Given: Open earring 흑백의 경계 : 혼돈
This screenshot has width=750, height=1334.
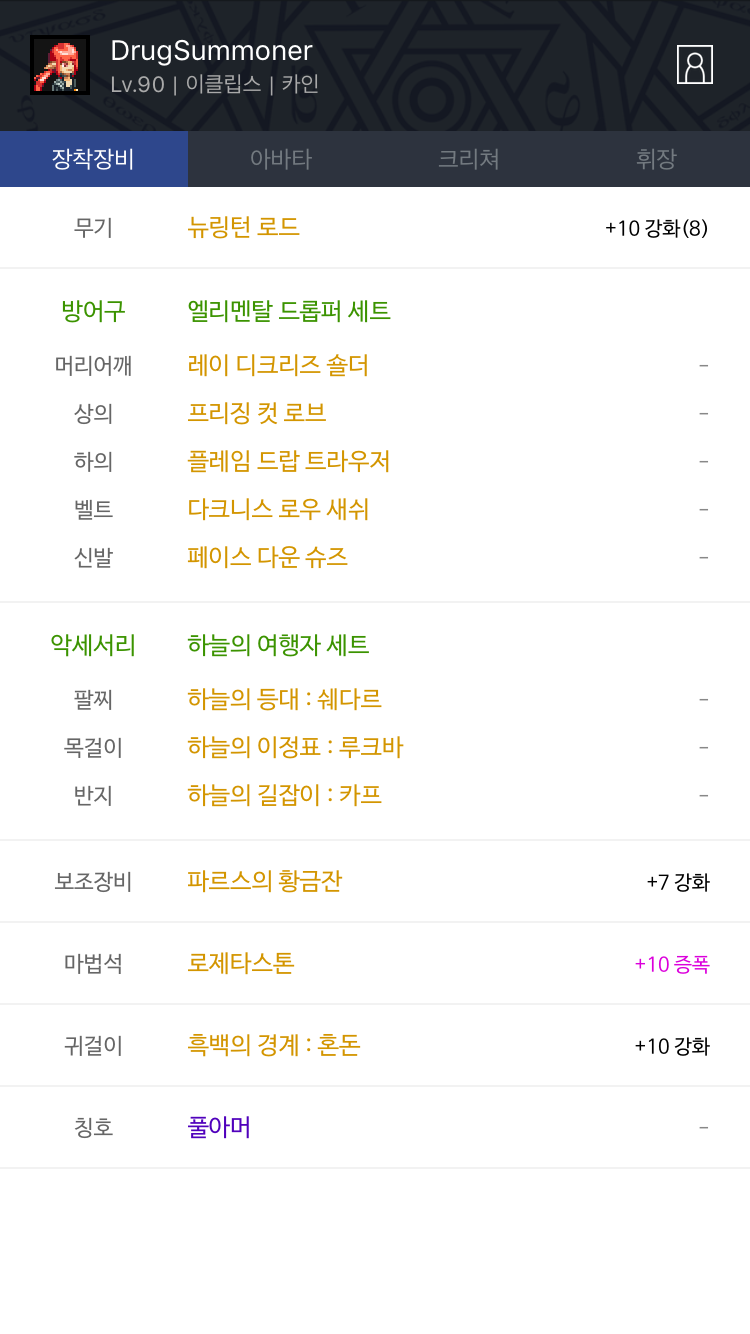Looking at the screenshot, I should tap(274, 1045).
